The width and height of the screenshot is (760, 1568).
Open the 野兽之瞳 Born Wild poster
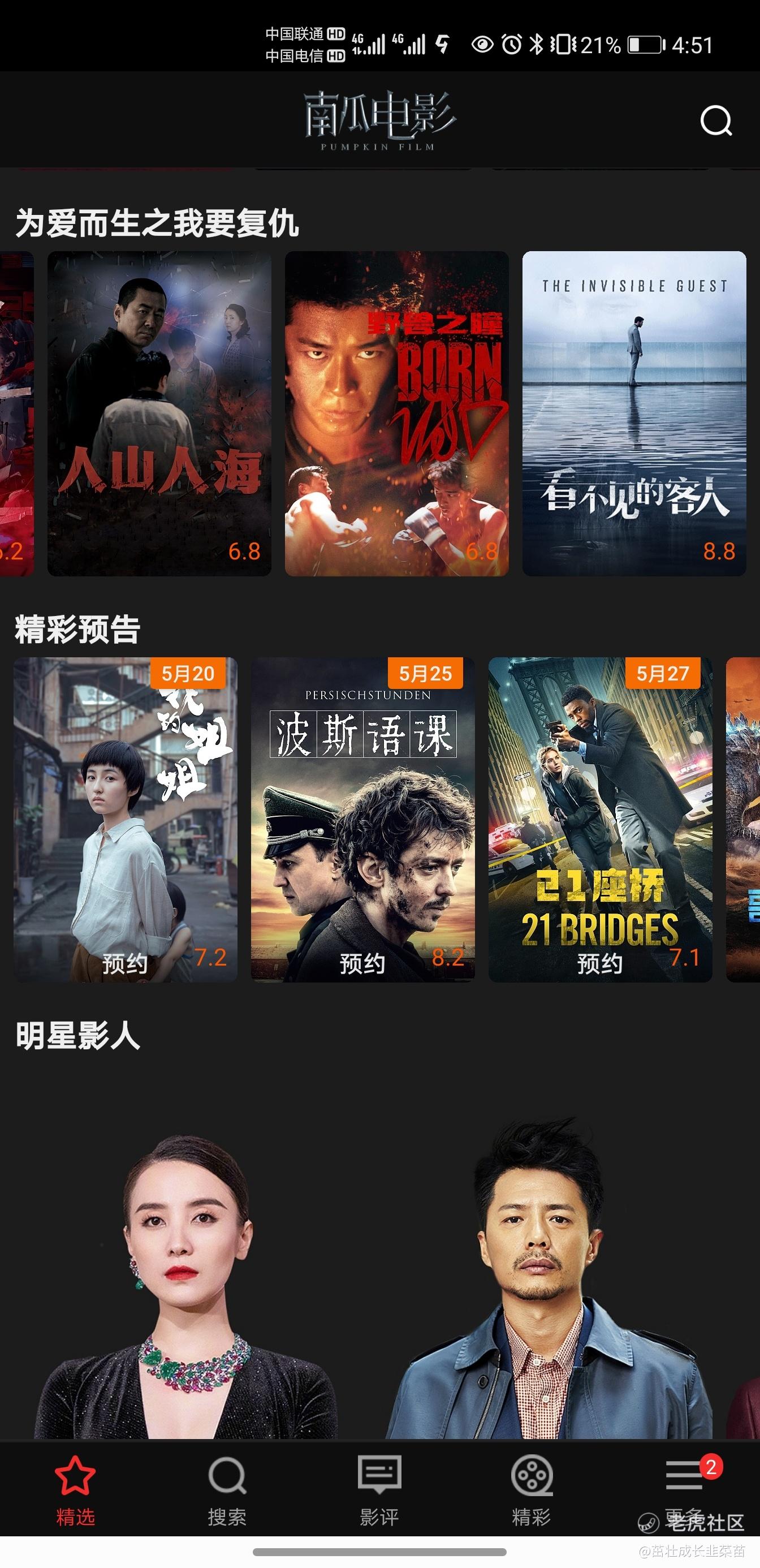point(396,413)
